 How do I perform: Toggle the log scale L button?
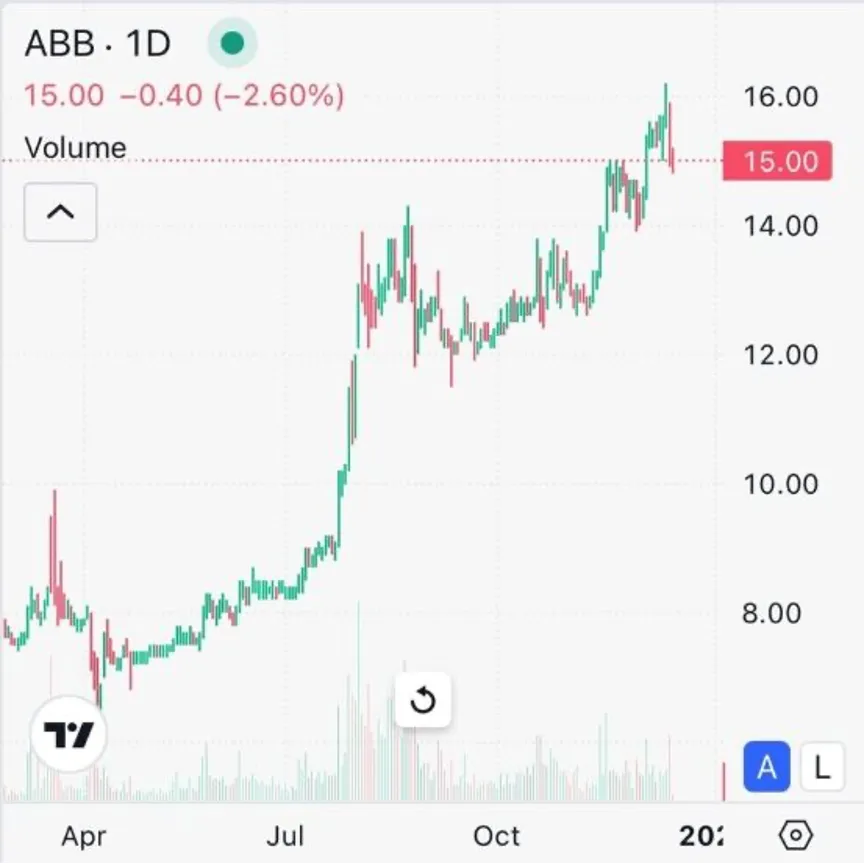tap(822, 768)
